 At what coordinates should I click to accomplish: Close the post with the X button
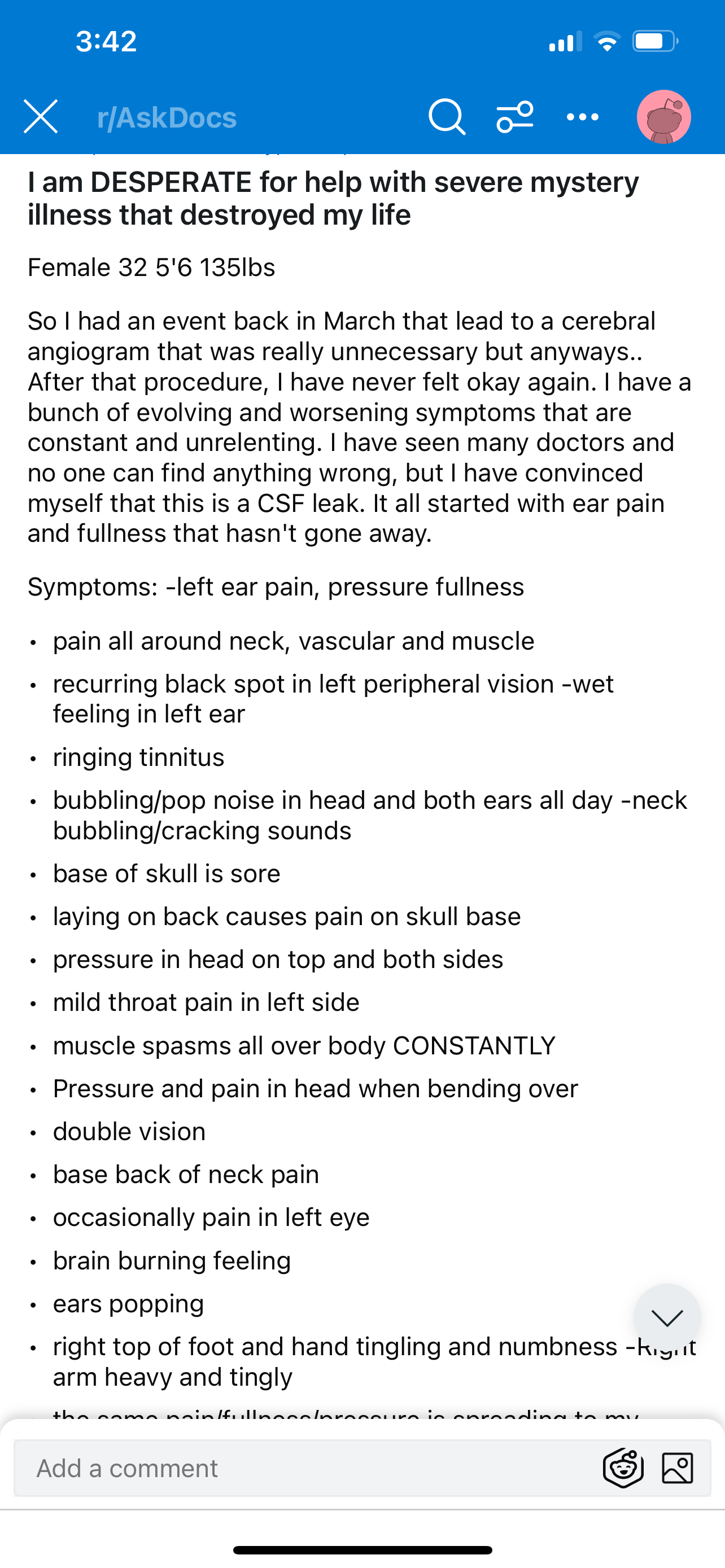[x=41, y=116]
